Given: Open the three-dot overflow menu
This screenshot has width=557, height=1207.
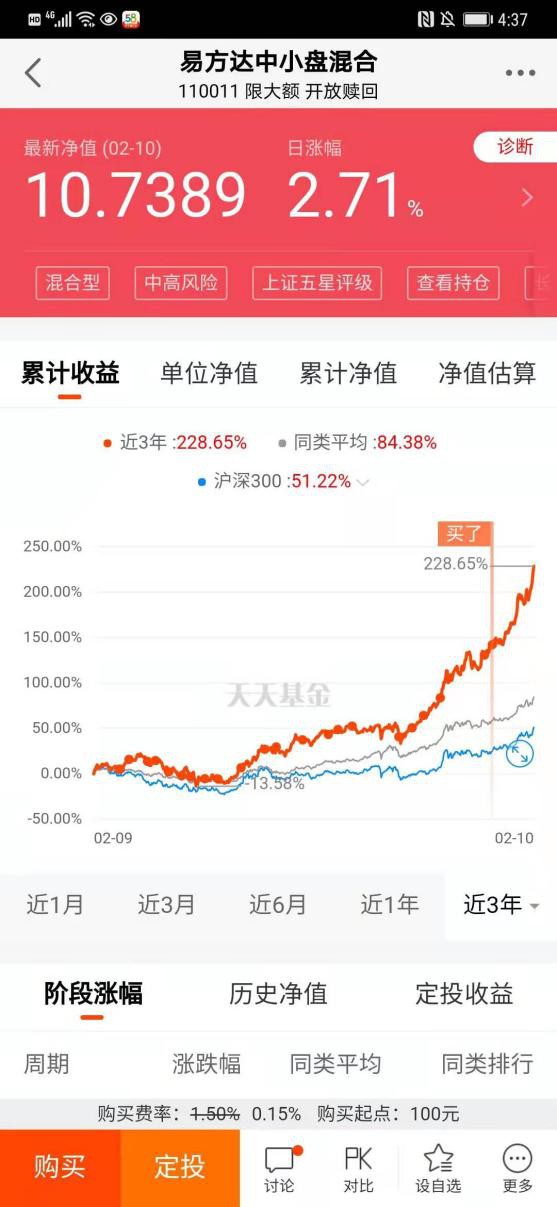Looking at the screenshot, I should click(x=520, y=73).
